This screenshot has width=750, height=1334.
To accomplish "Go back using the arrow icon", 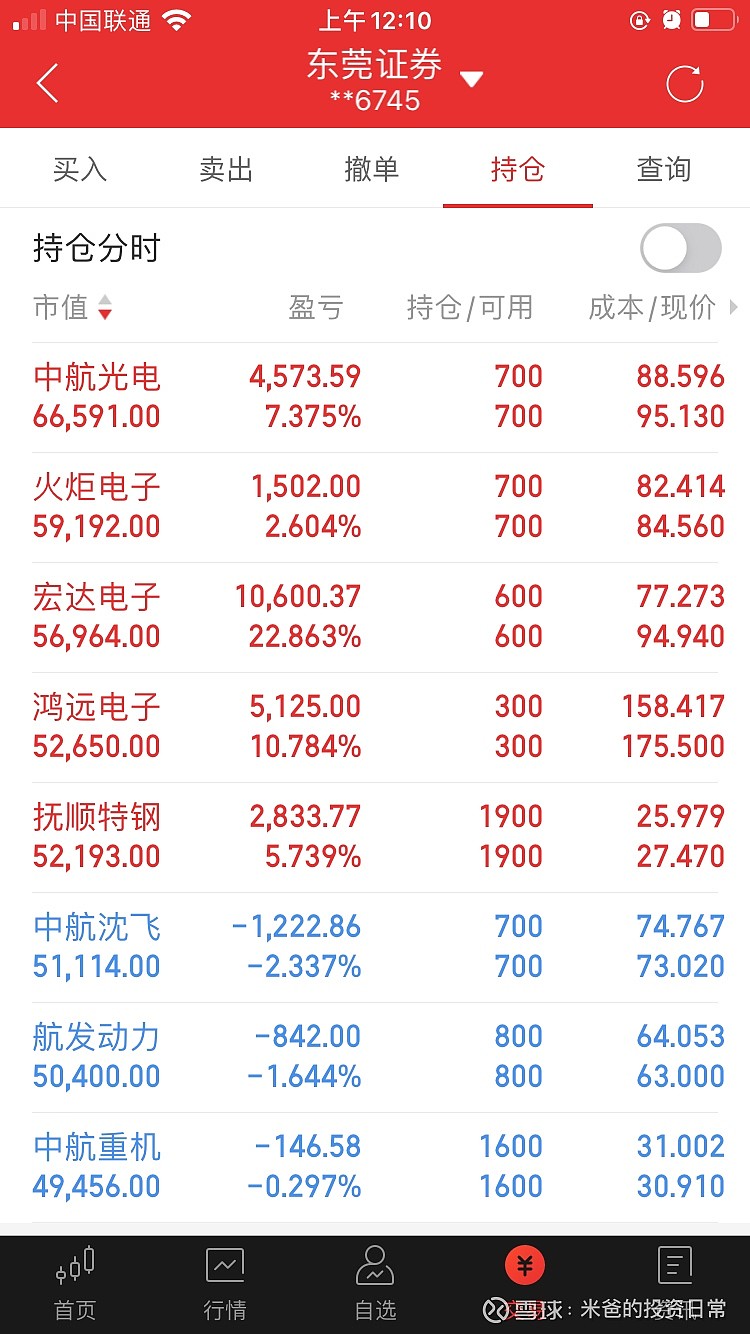I will 47,83.
